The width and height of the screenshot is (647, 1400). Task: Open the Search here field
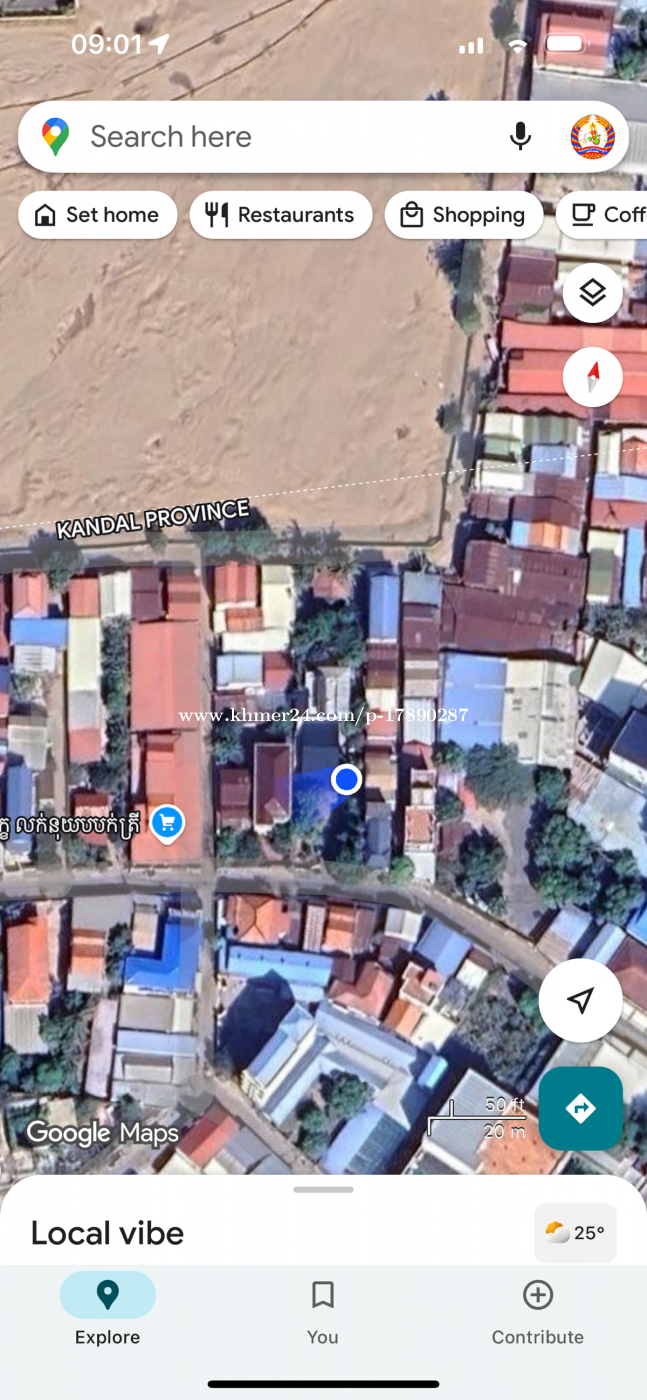(x=280, y=136)
